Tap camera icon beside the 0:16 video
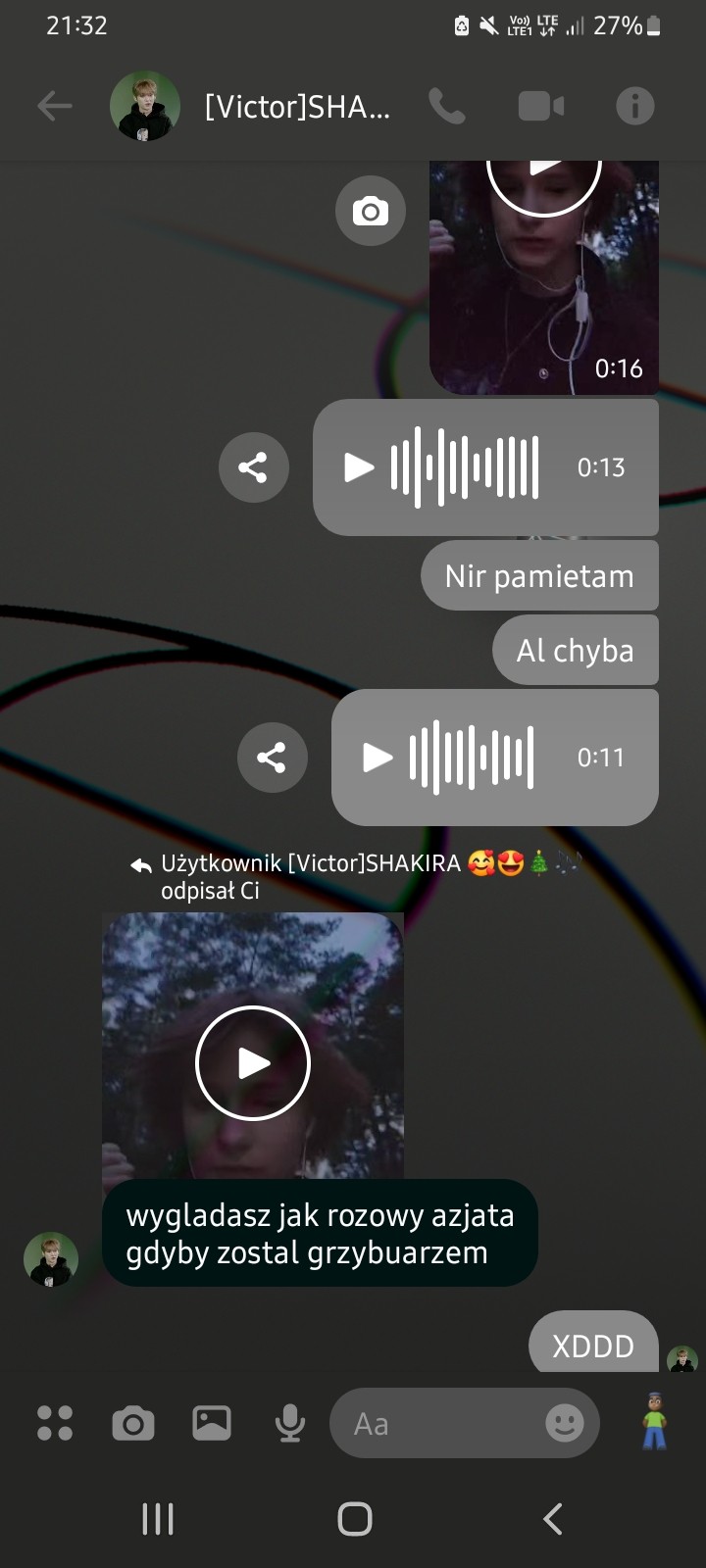 [x=371, y=211]
